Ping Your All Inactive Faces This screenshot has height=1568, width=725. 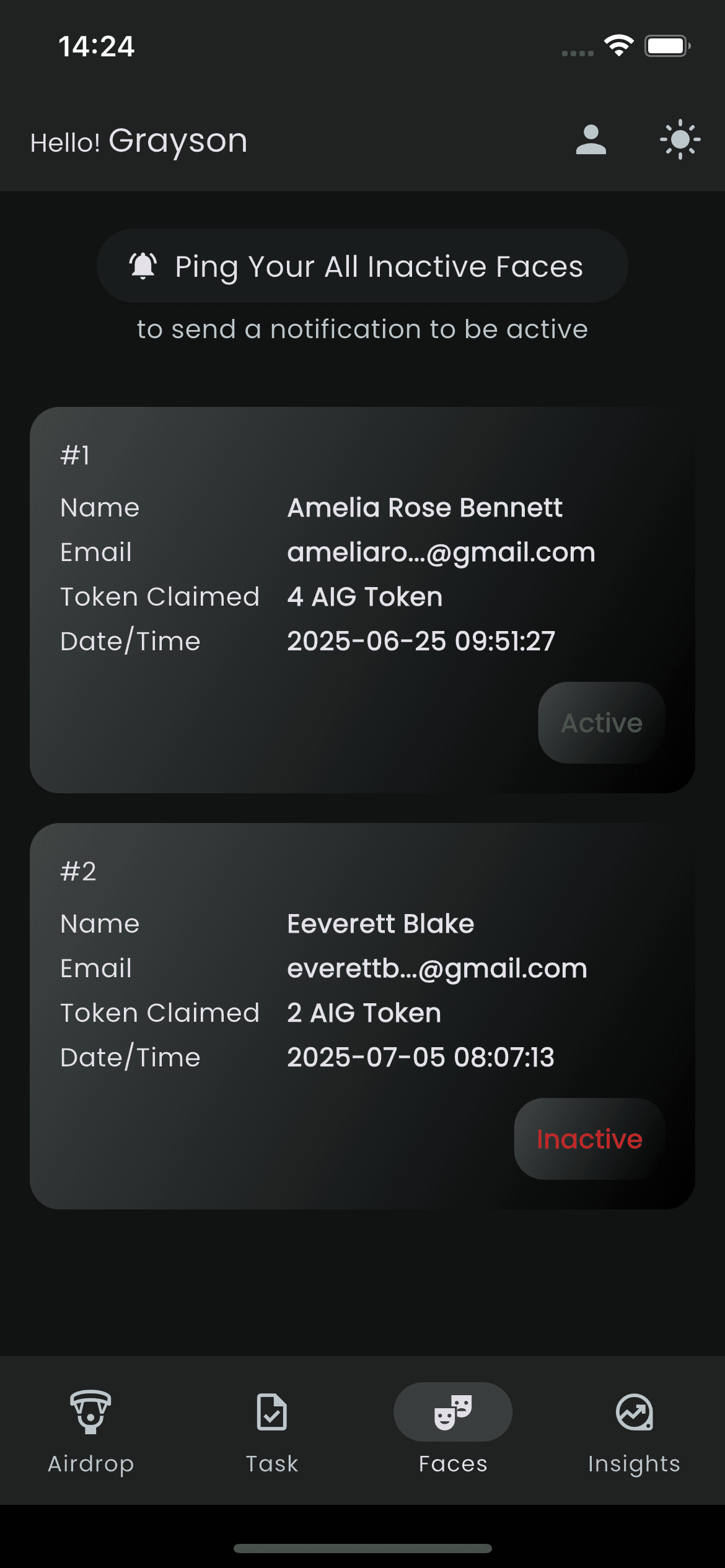(362, 266)
